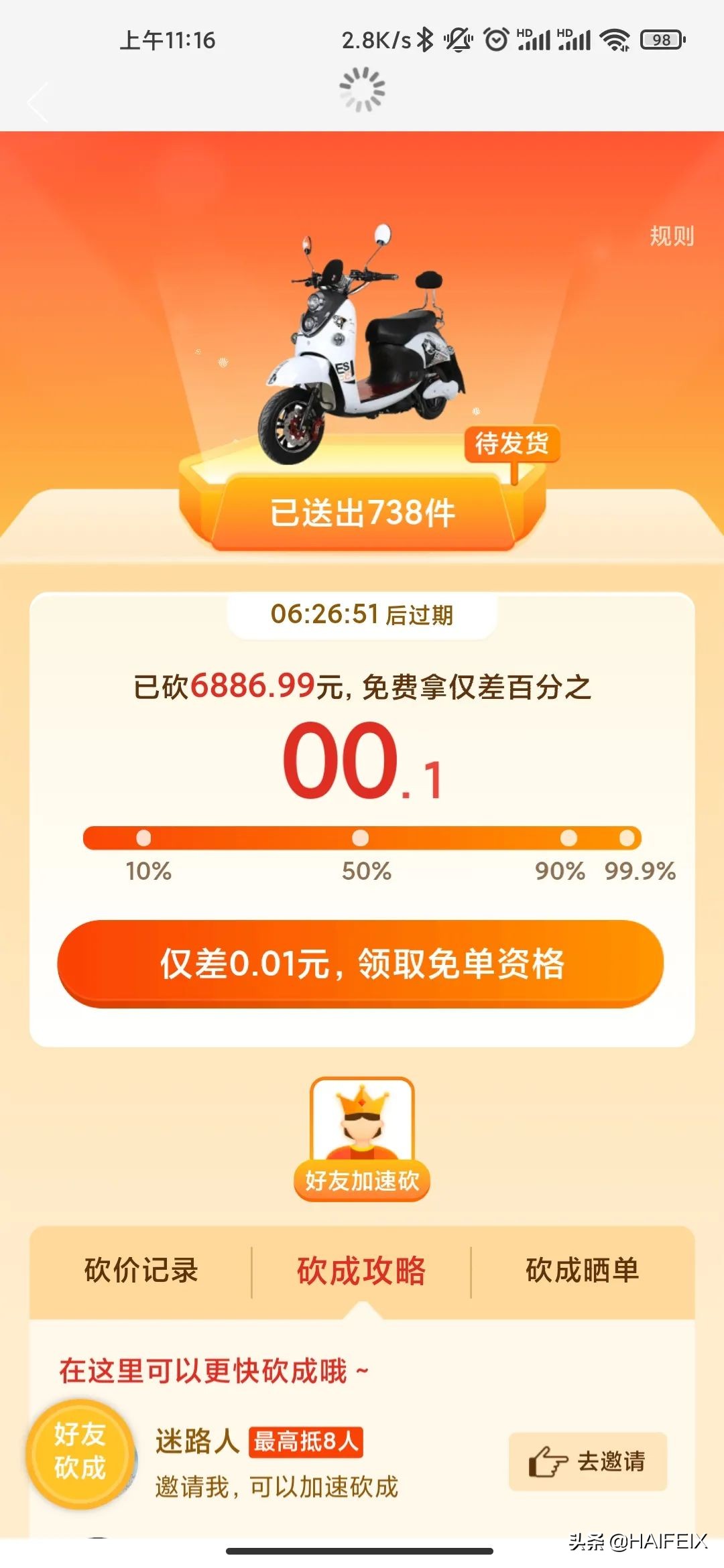Select the 砍成攻略 tab
Screen dimensions: 724x1568
[x=362, y=1270]
